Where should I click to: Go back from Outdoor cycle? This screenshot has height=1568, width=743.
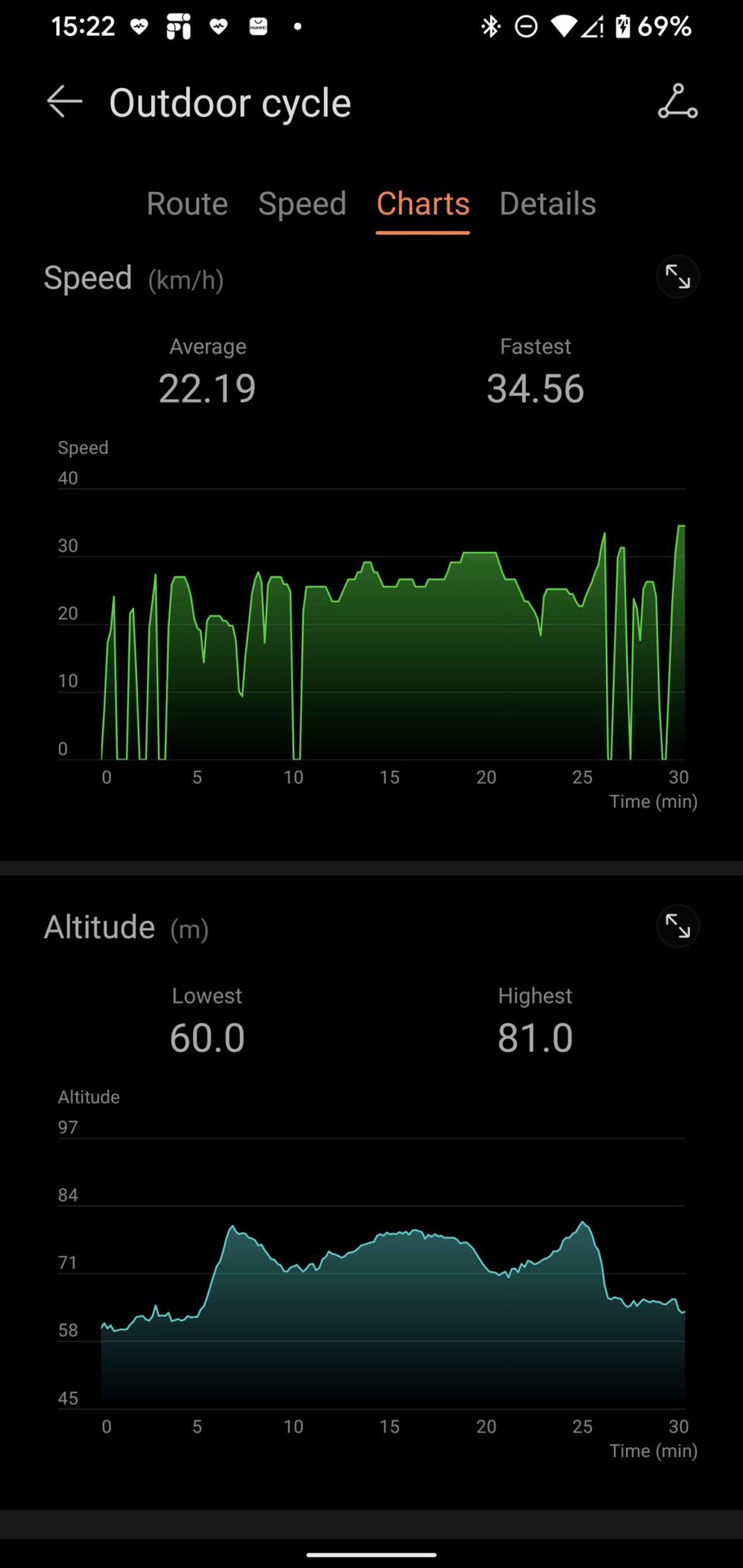(x=65, y=102)
